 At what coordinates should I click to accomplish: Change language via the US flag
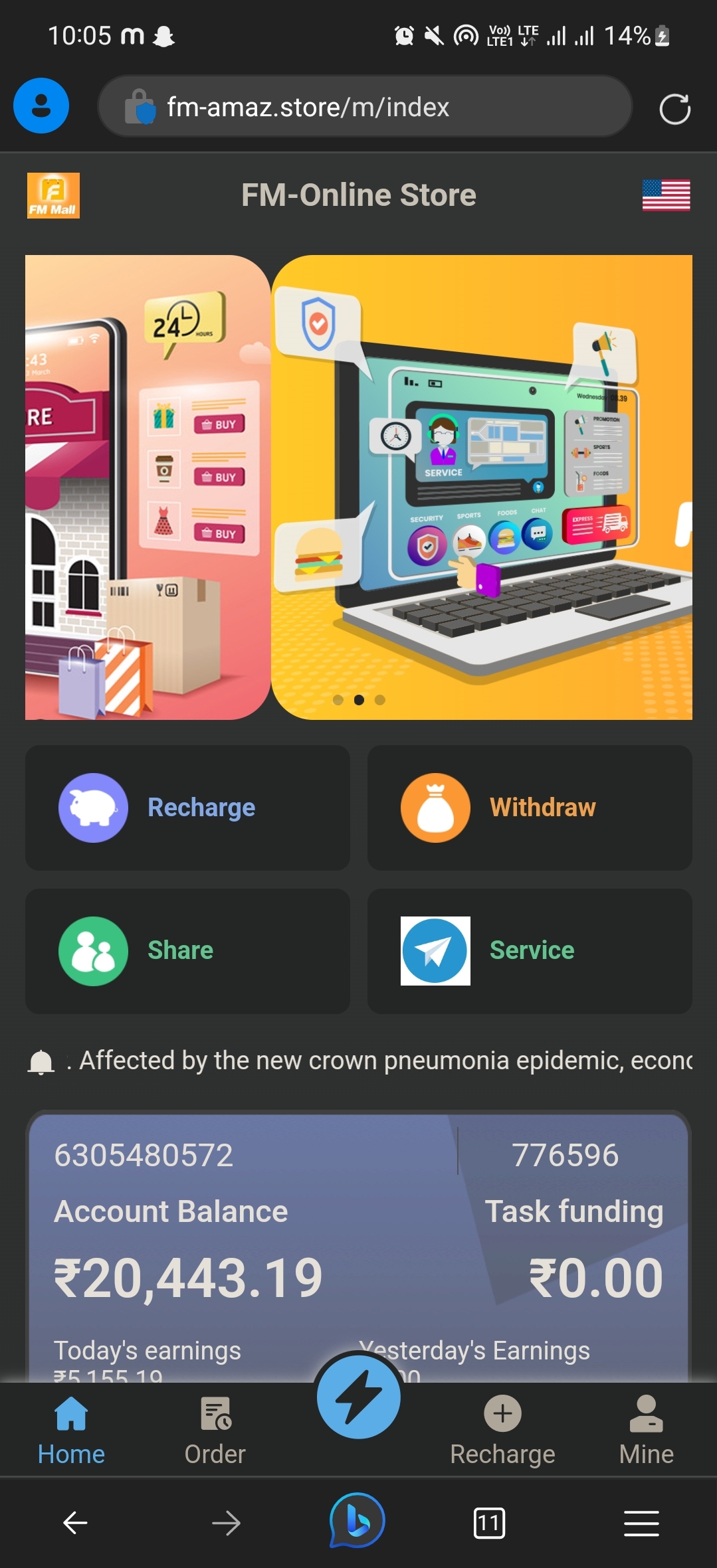tap(666, 195)
